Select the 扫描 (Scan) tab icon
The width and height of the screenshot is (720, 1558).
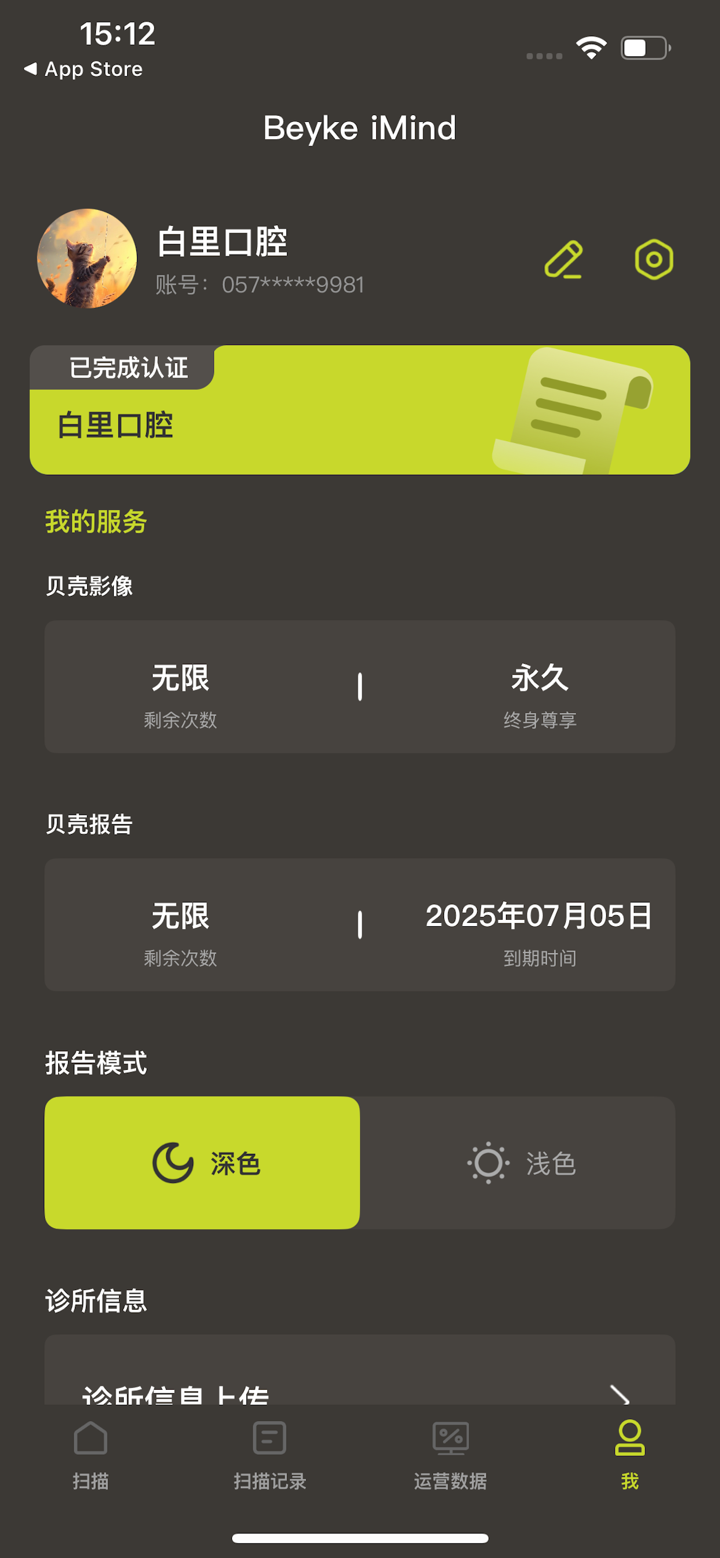pyautogui.click(x=90, y=1438)
